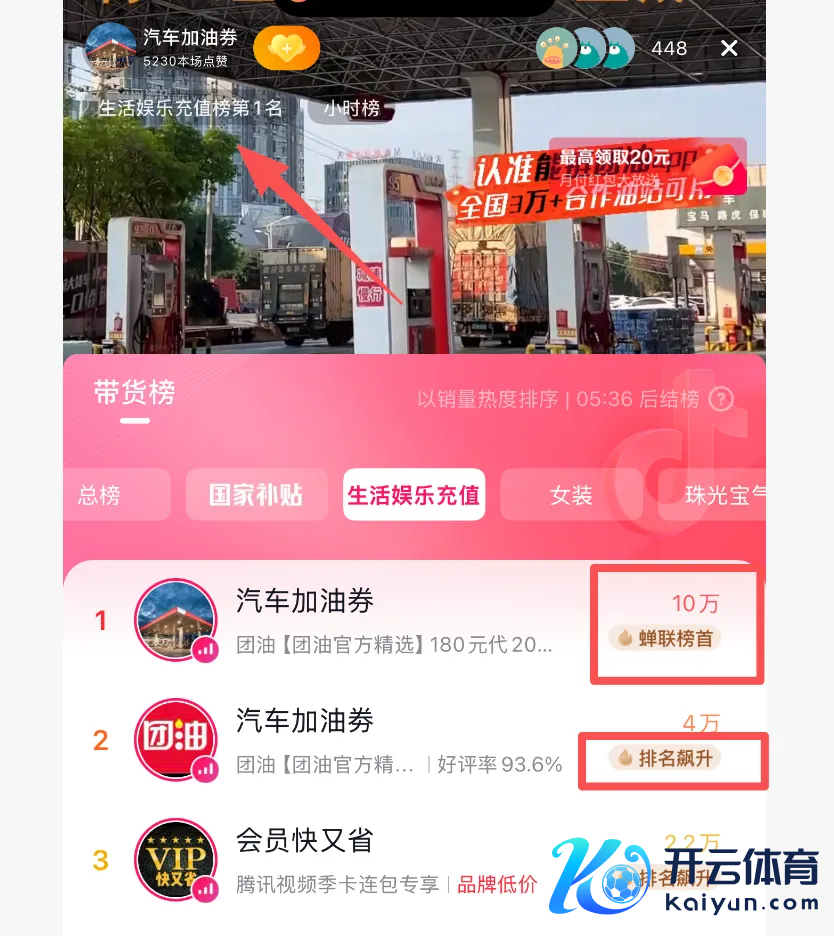Open rank 1 汽车加油券 with 蝉联榜首 badge
Screen dimensions: 834x936
click(400, 620)
